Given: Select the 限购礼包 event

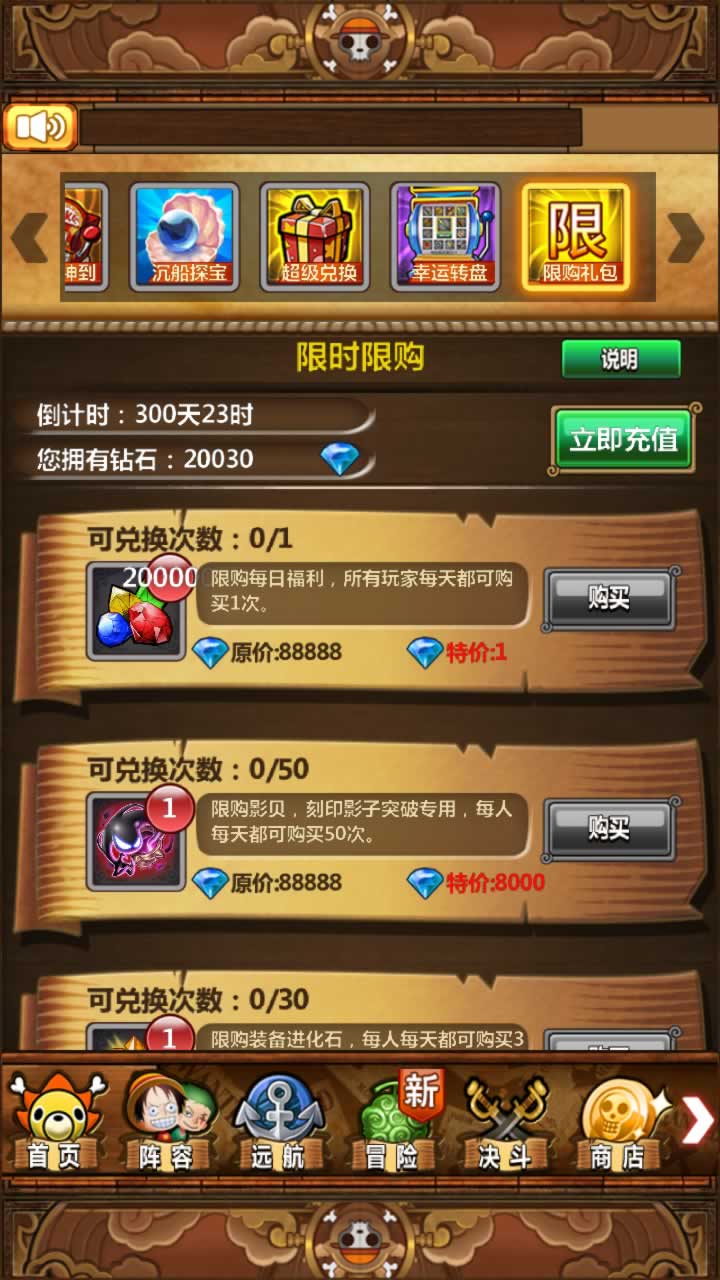Looking at the screenshot, I should click(576, 237).
